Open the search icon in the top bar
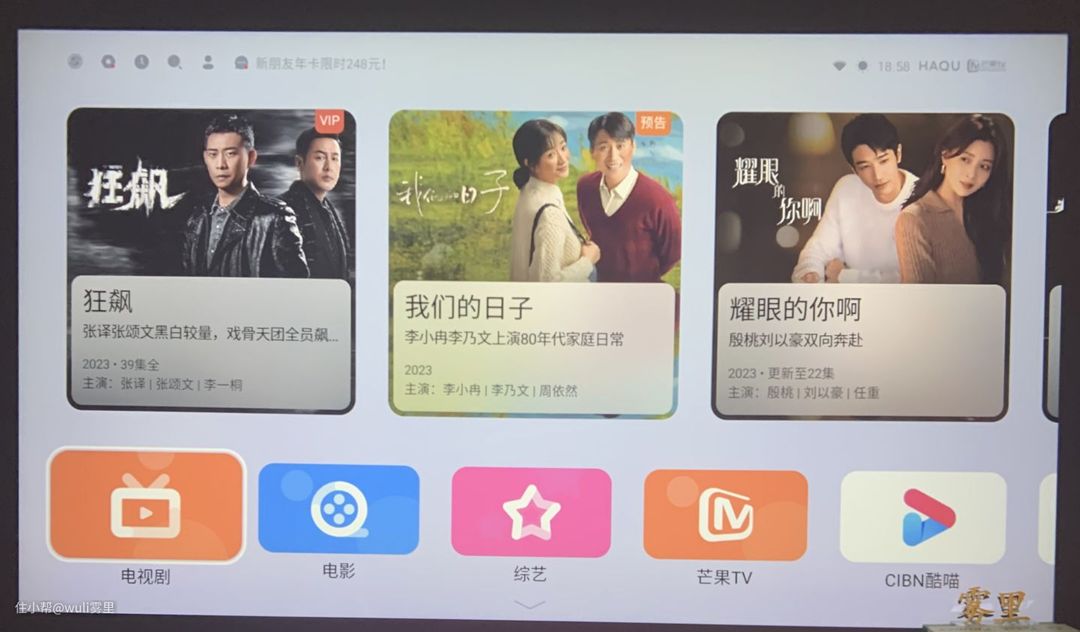 pyautogui.click(x=174, y=62)
